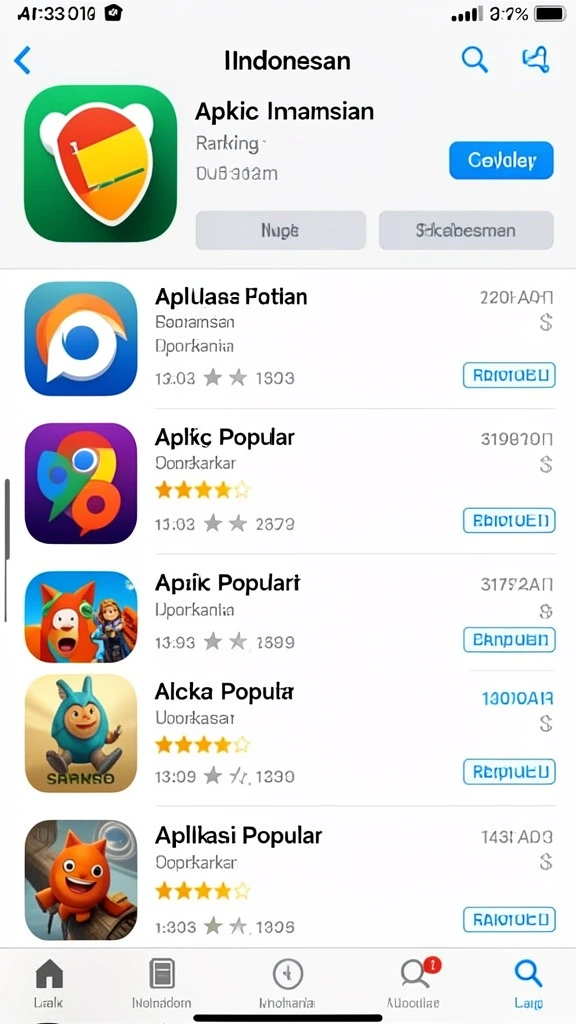Switch to the Inolnadom bottom tab

(x=161, y=983)
